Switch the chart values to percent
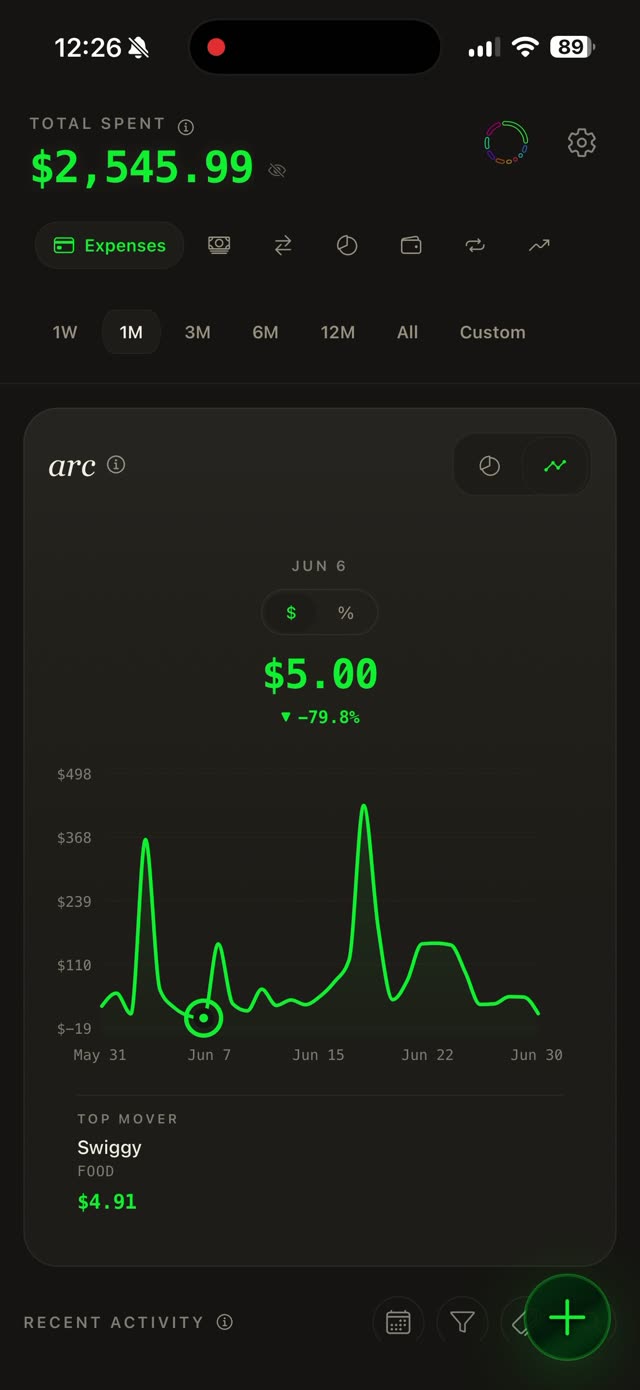Viewport: 640px width, 1390px height. (x=346, y=613)
